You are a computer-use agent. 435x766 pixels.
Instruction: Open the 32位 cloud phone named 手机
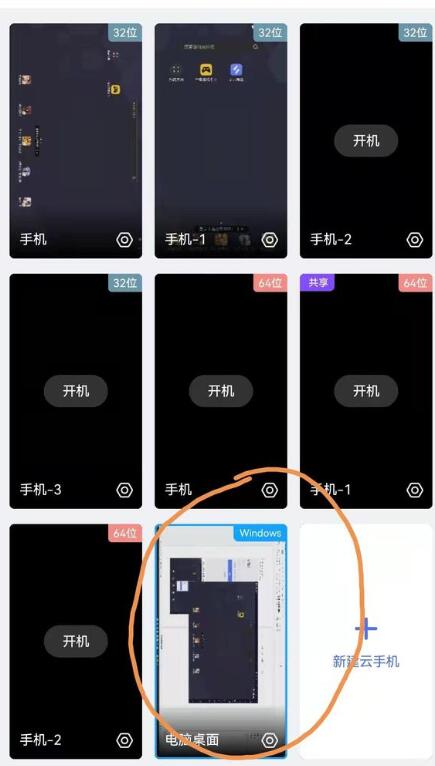[76, 141]
